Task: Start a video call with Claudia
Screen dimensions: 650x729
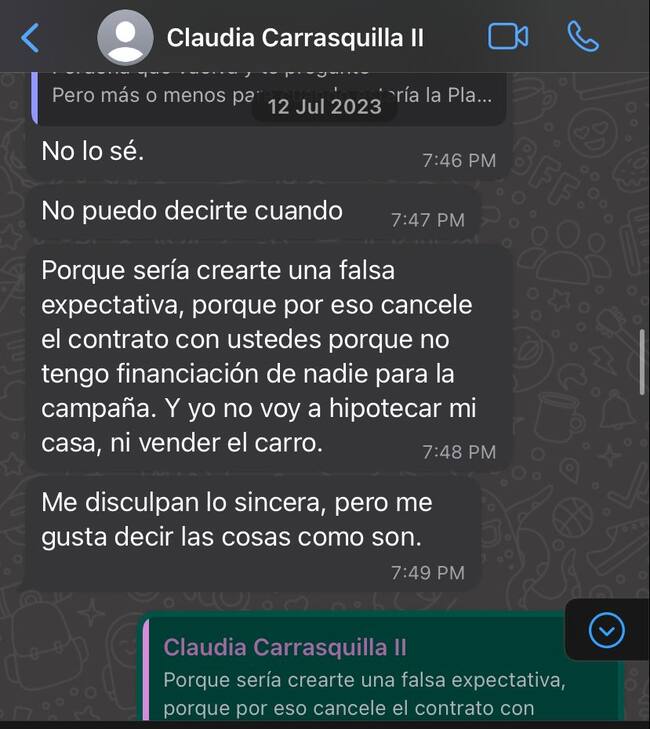Action: tap(508, 37)
